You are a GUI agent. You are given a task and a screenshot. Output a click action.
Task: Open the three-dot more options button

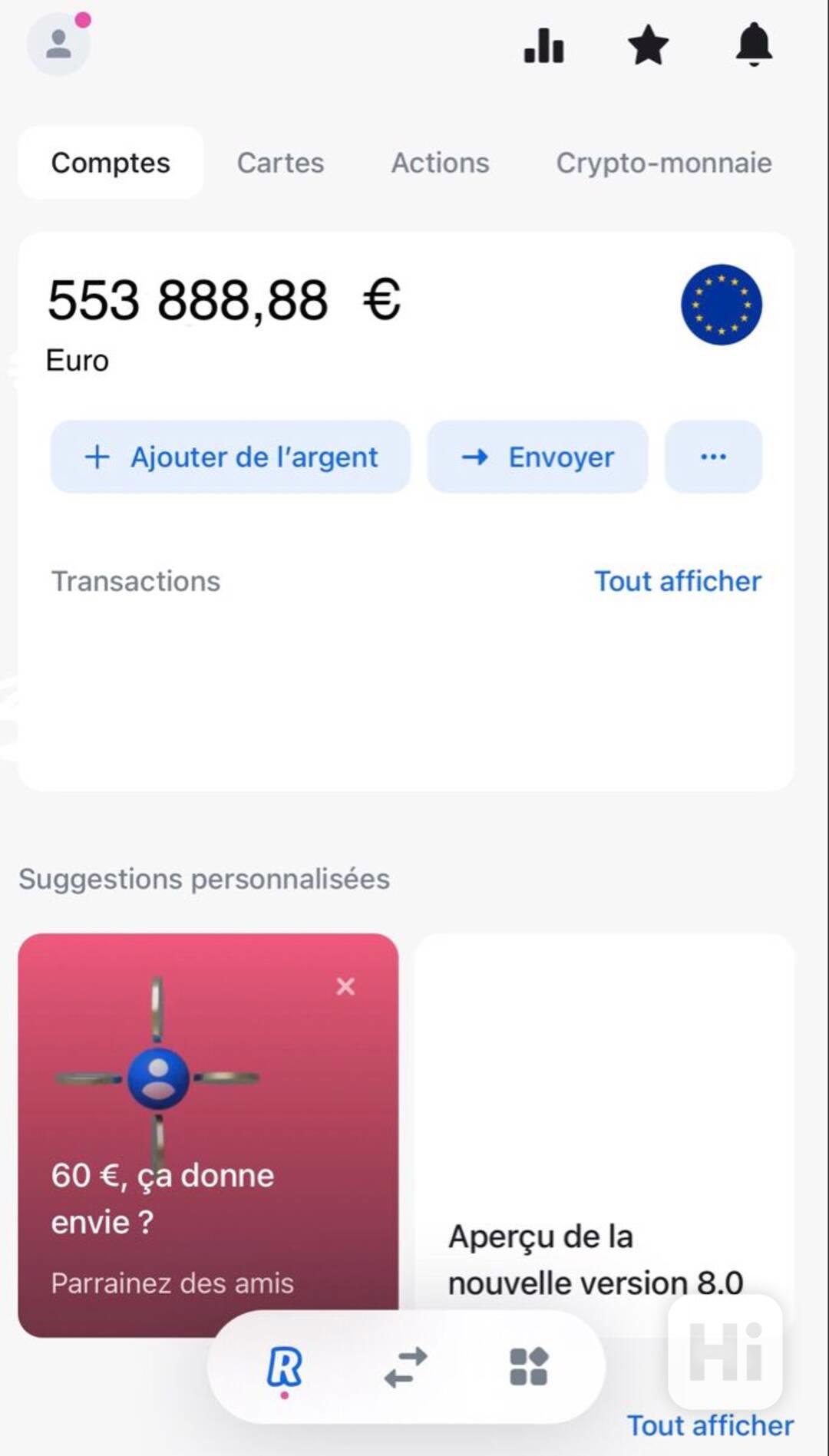713,457
